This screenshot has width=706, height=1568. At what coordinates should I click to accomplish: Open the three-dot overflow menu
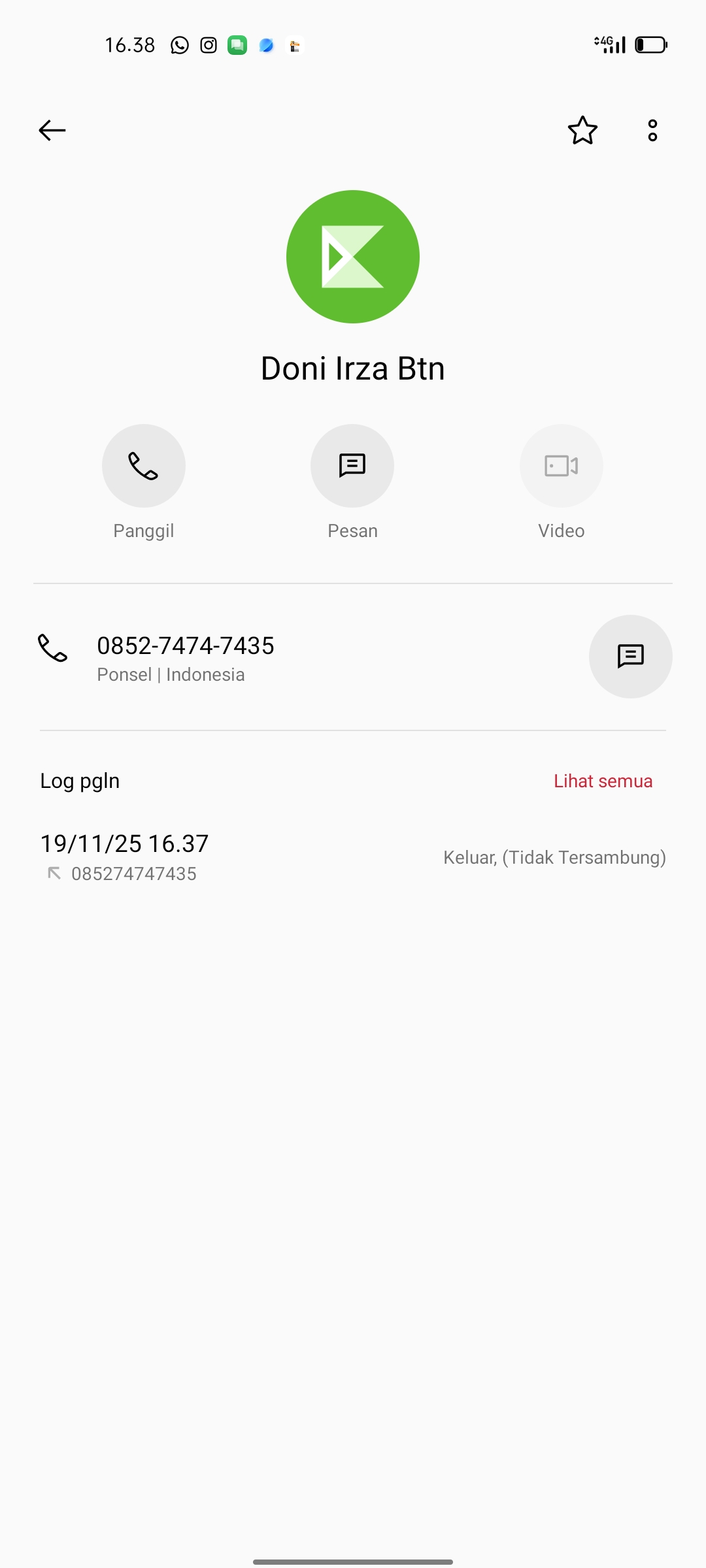point(652,131)
